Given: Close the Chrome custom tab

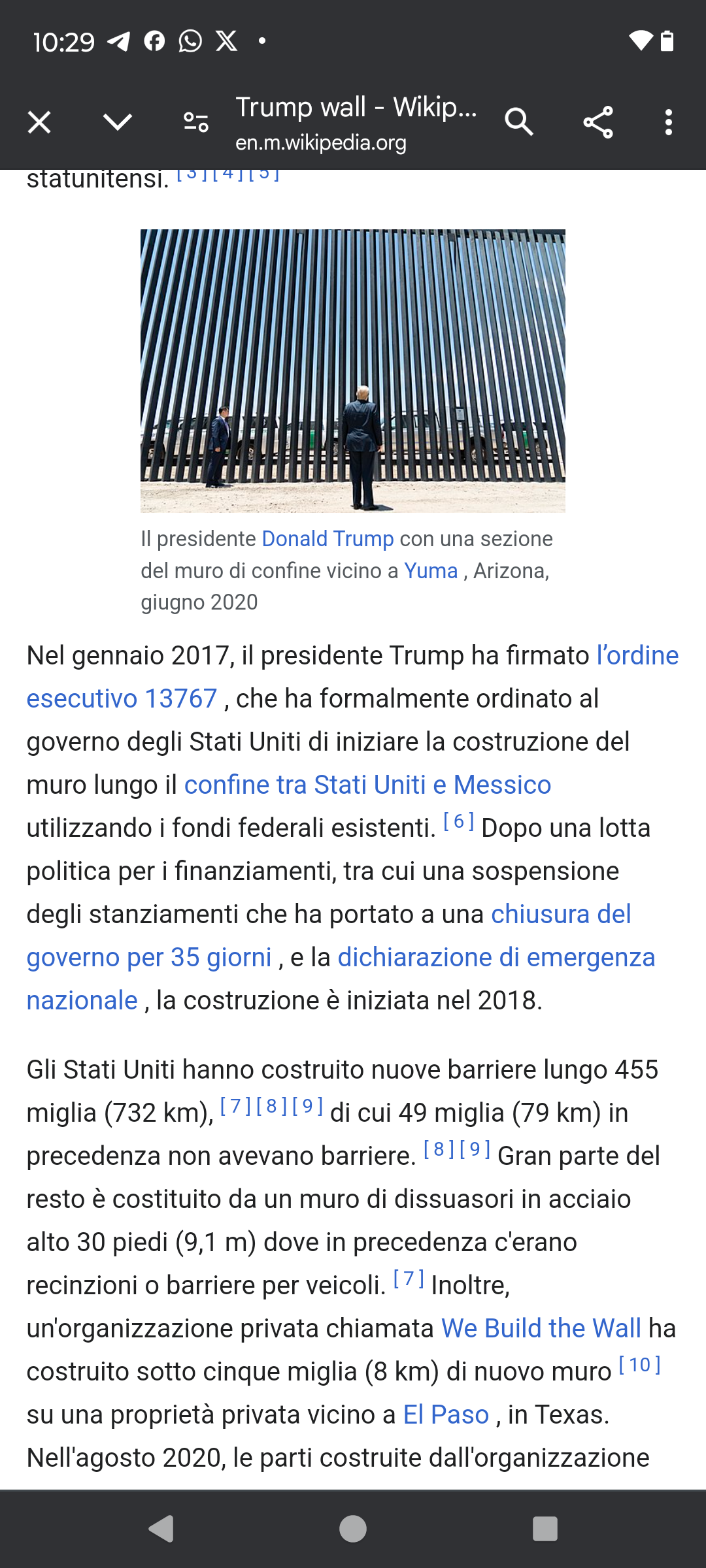Looking at the screenshot, I should tap(39, 122).
